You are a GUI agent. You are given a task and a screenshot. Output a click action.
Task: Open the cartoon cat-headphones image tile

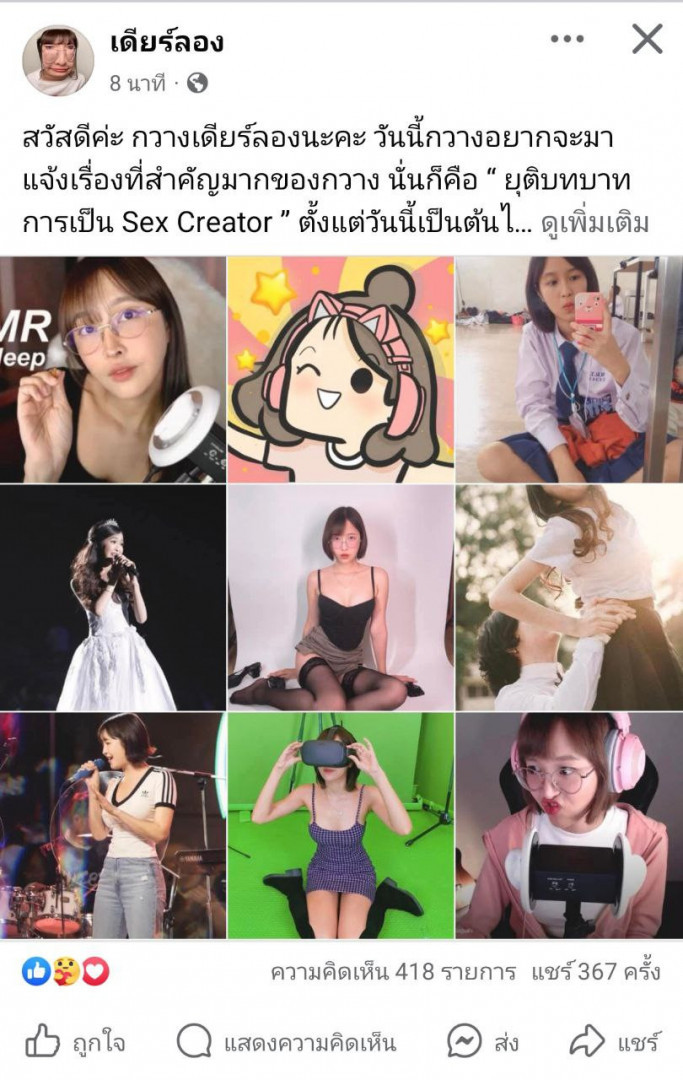pos(340,369)
